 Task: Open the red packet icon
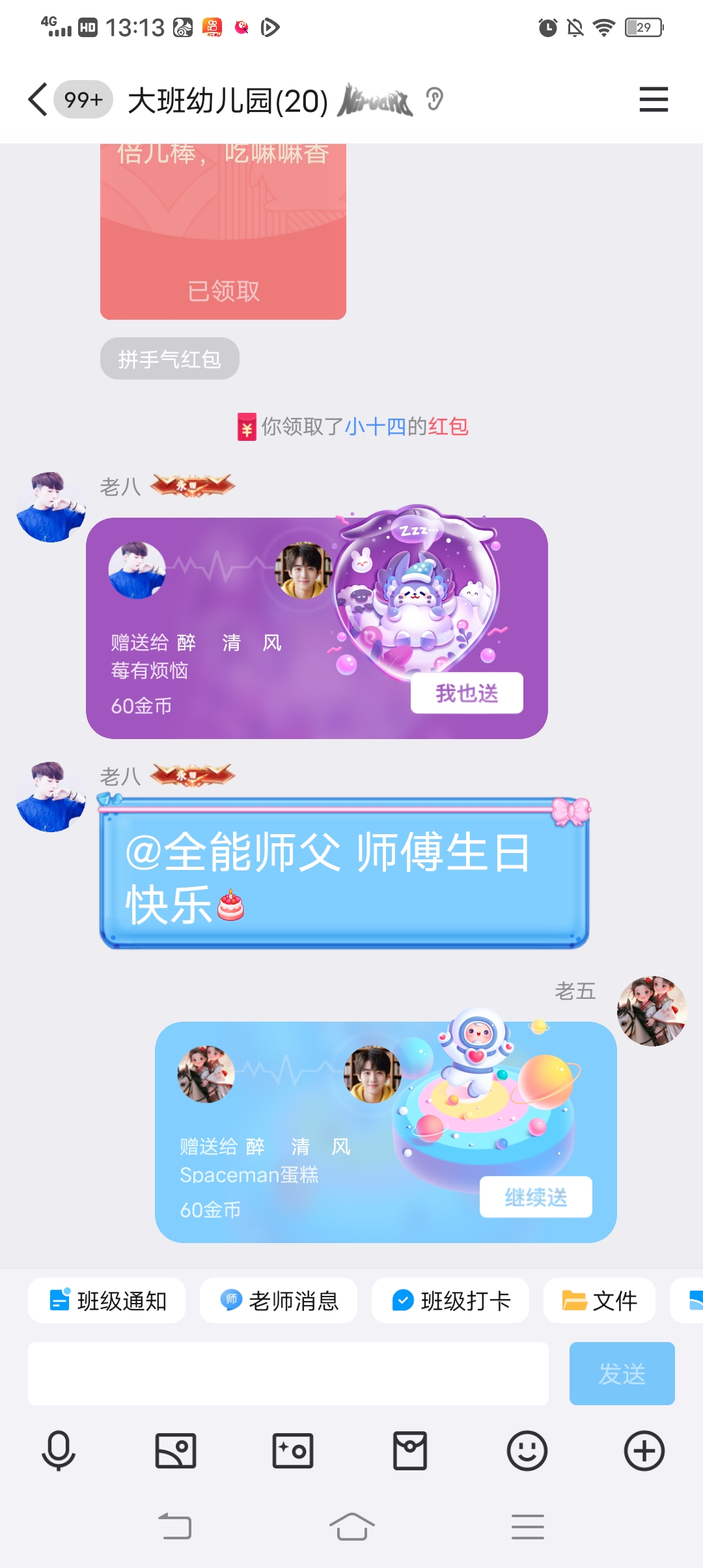pyautogui.click(x=410, y=1451)
